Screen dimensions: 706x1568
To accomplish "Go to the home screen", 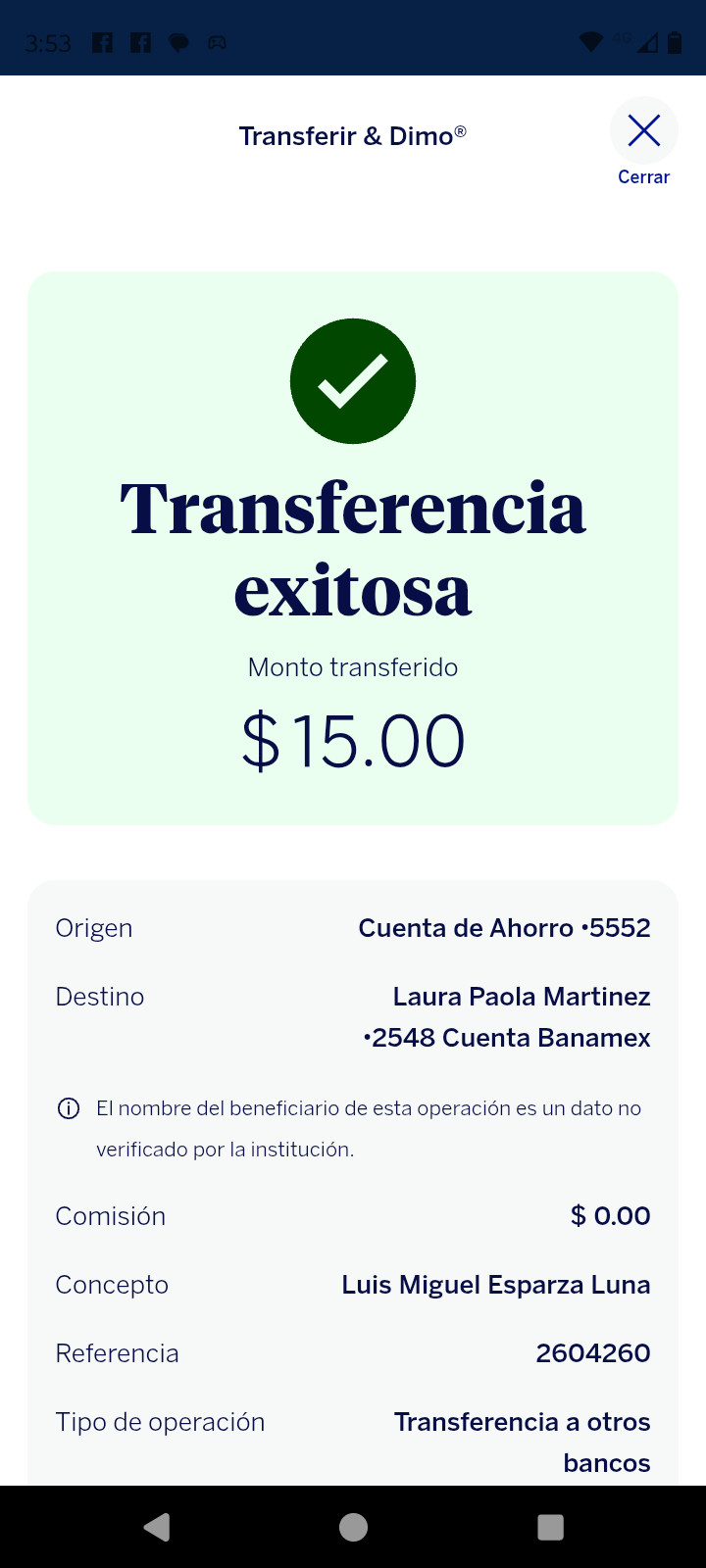I will (353, 1527).
